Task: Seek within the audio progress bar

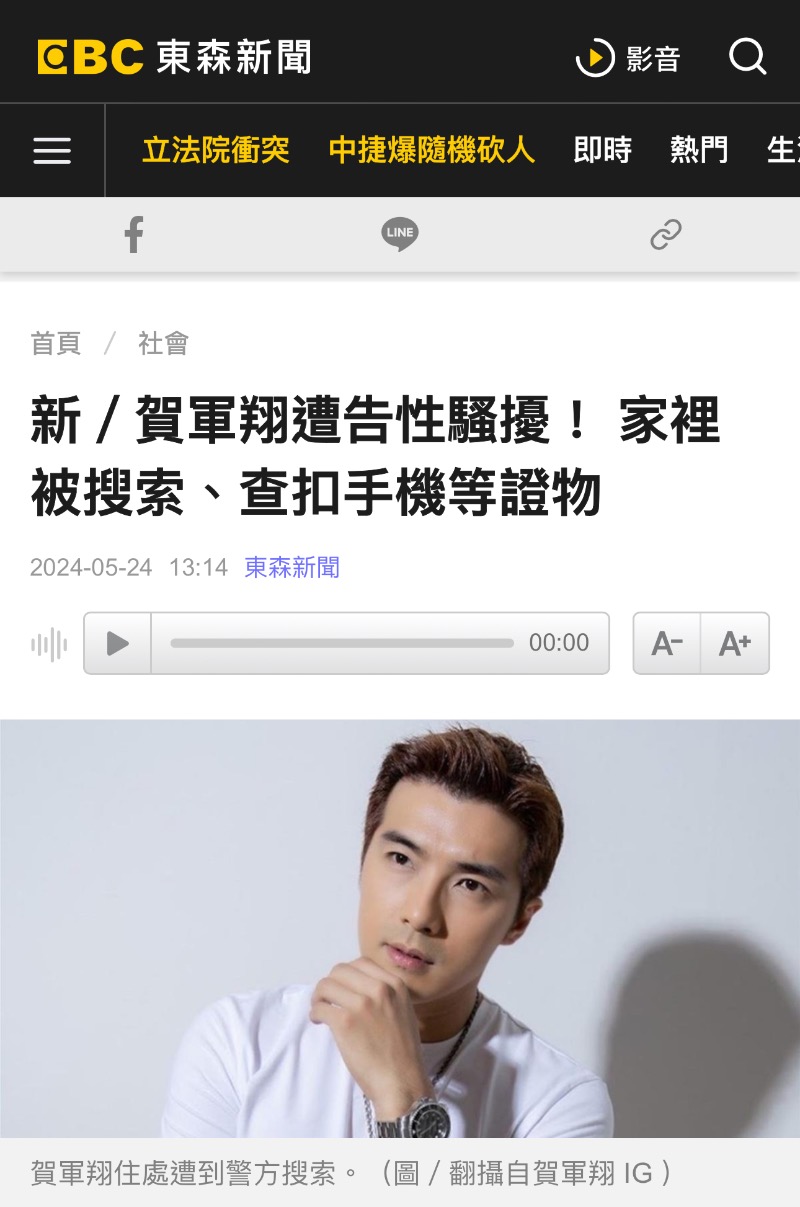Action: coord(342,643)
